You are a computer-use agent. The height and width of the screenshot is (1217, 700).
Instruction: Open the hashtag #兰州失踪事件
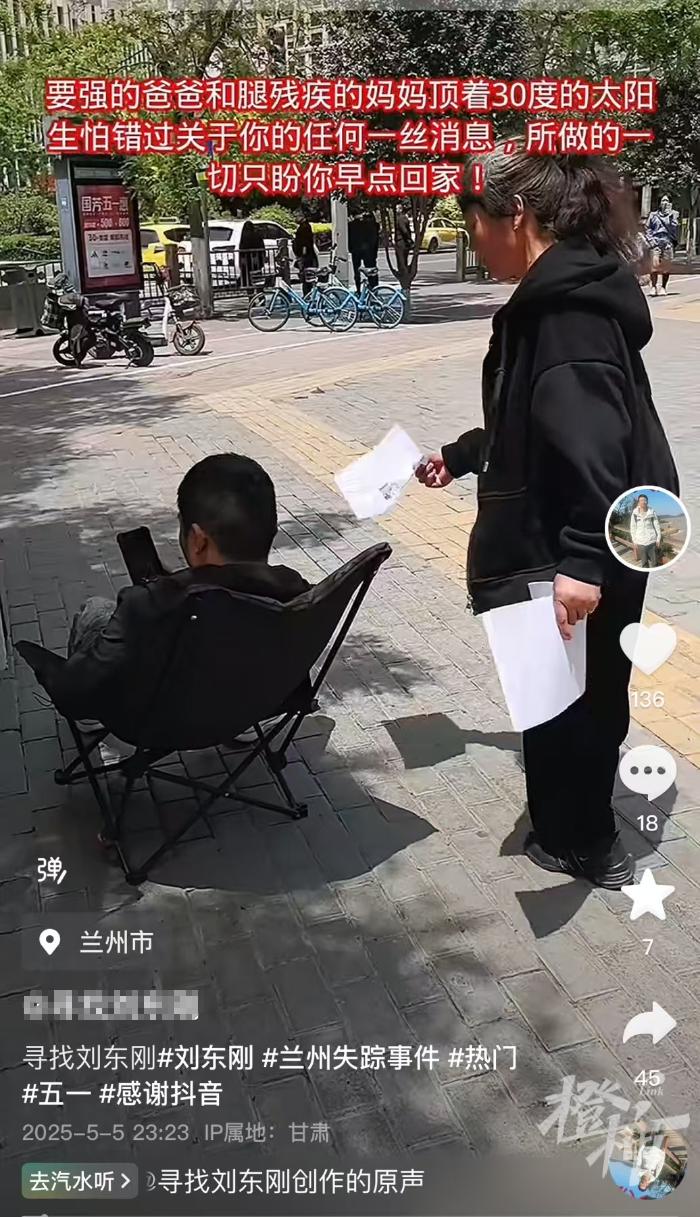351,1058
